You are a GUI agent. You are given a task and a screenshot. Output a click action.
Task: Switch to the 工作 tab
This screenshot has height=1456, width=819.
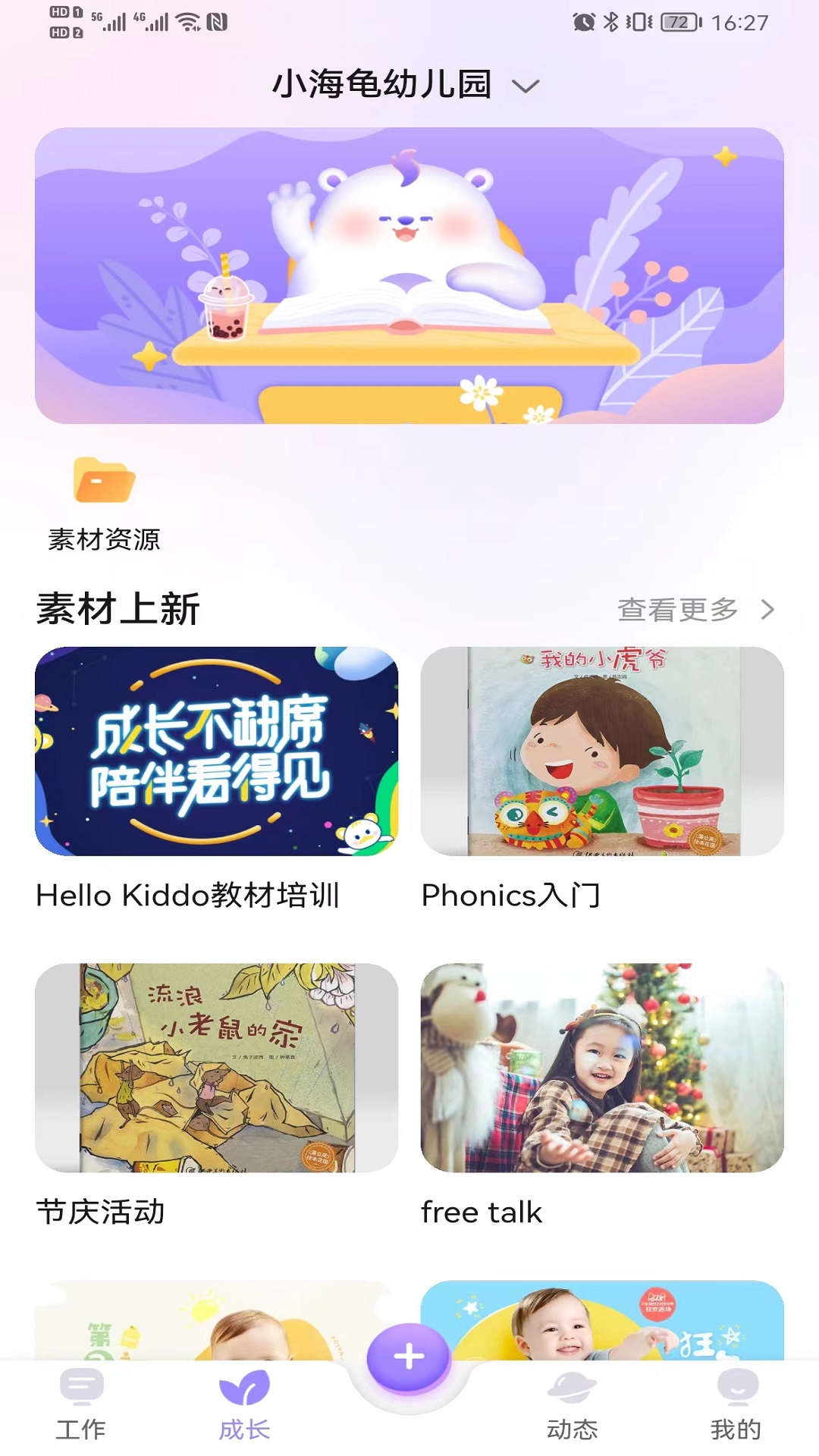[81, 1404]
